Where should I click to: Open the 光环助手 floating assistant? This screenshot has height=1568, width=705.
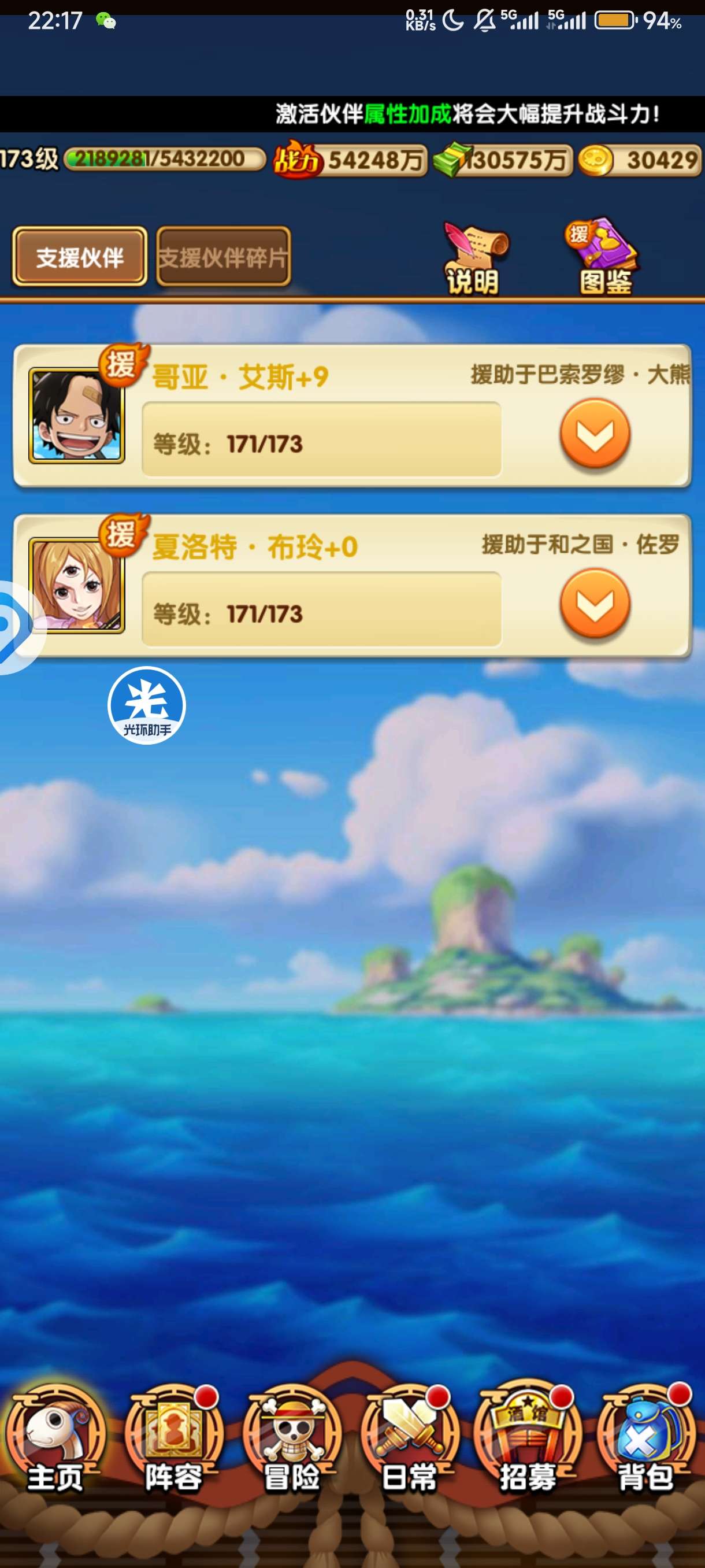(x=147, y=705)
